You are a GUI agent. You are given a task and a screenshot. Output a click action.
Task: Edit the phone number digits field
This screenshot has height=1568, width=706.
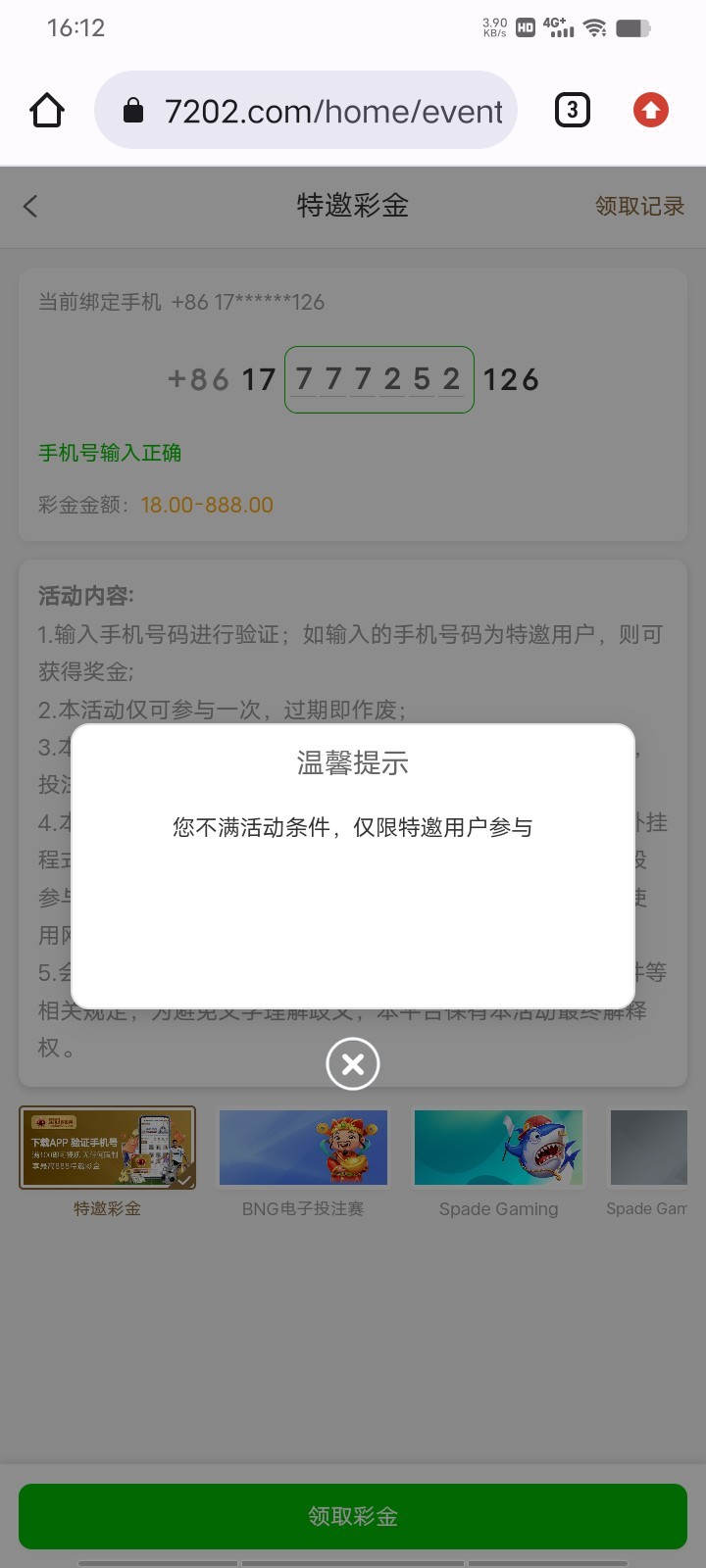378,379
